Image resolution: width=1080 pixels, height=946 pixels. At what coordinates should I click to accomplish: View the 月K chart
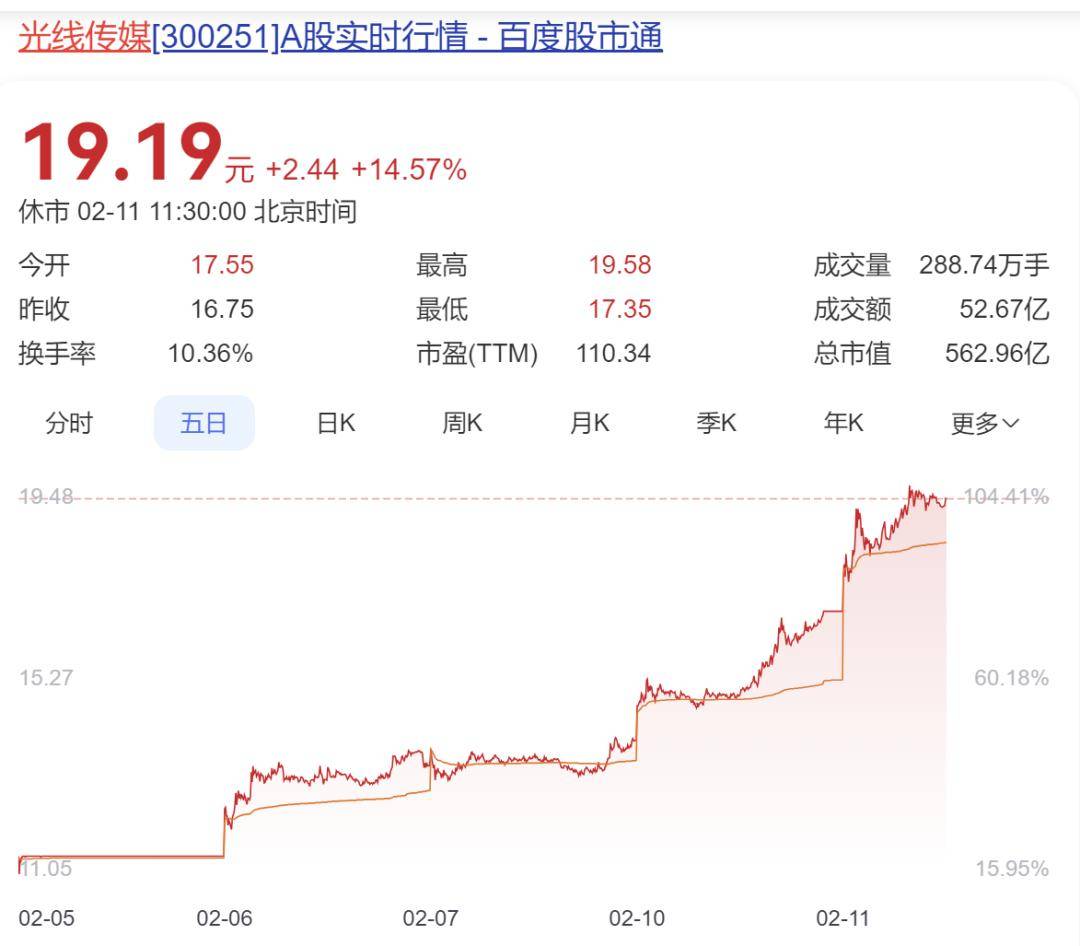coord(589,423)
